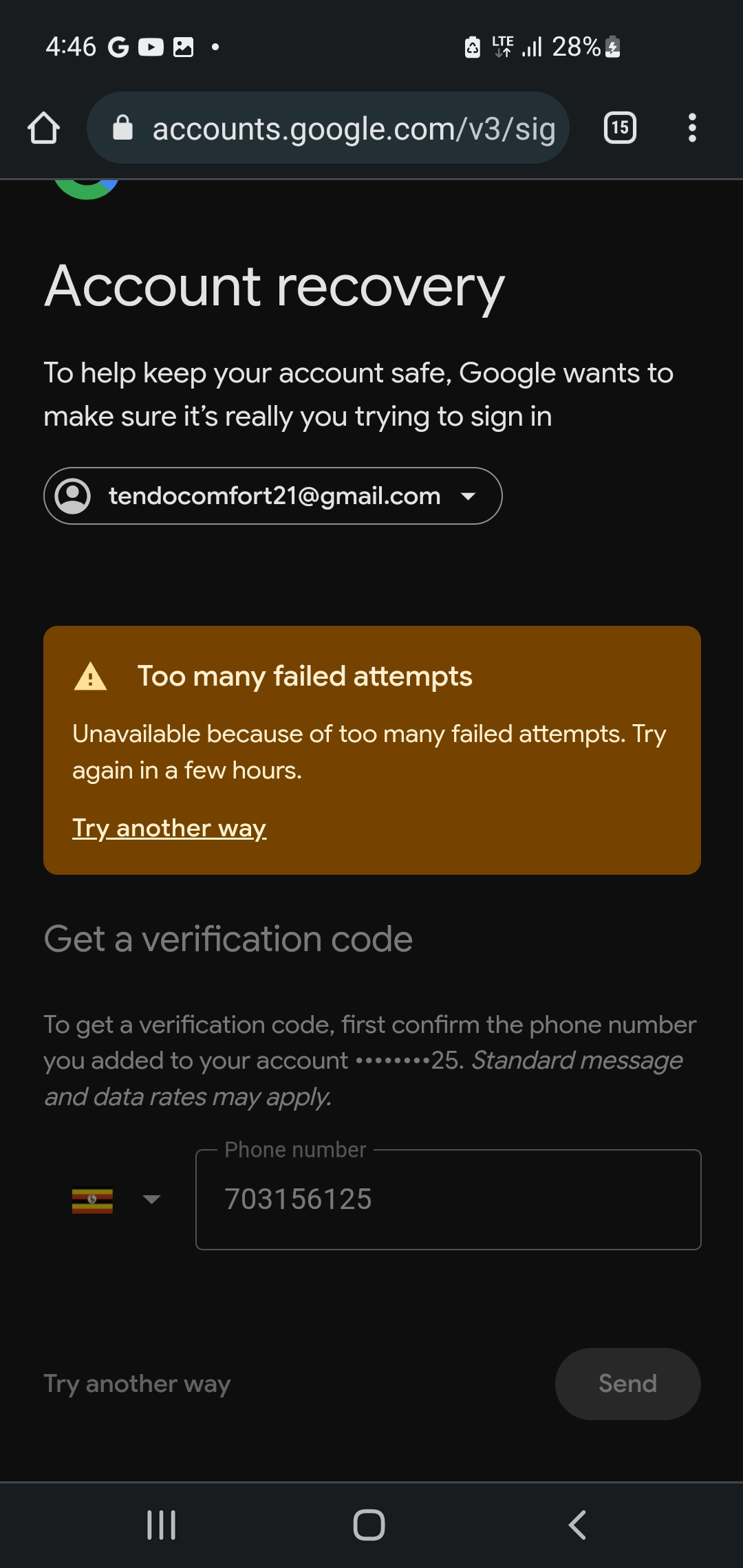Tap the Send button
This screenshot has width=743, height=1568.
click(x=628, y=1384)
